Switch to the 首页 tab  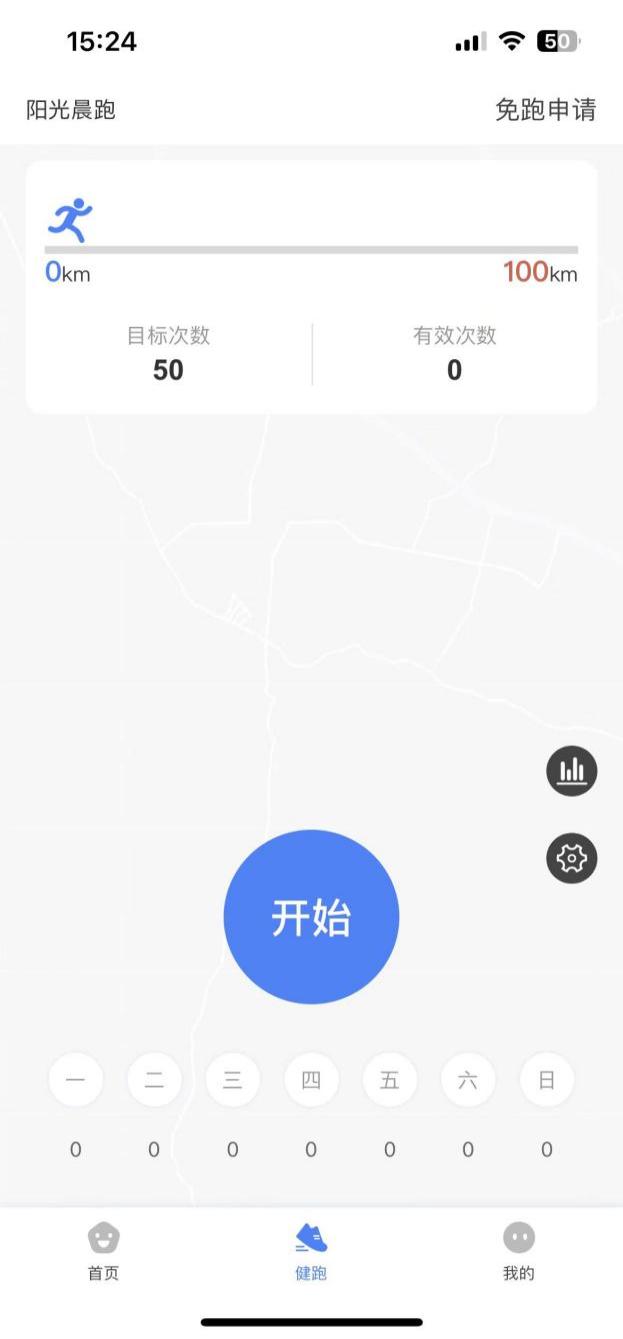pos(103,1251)
